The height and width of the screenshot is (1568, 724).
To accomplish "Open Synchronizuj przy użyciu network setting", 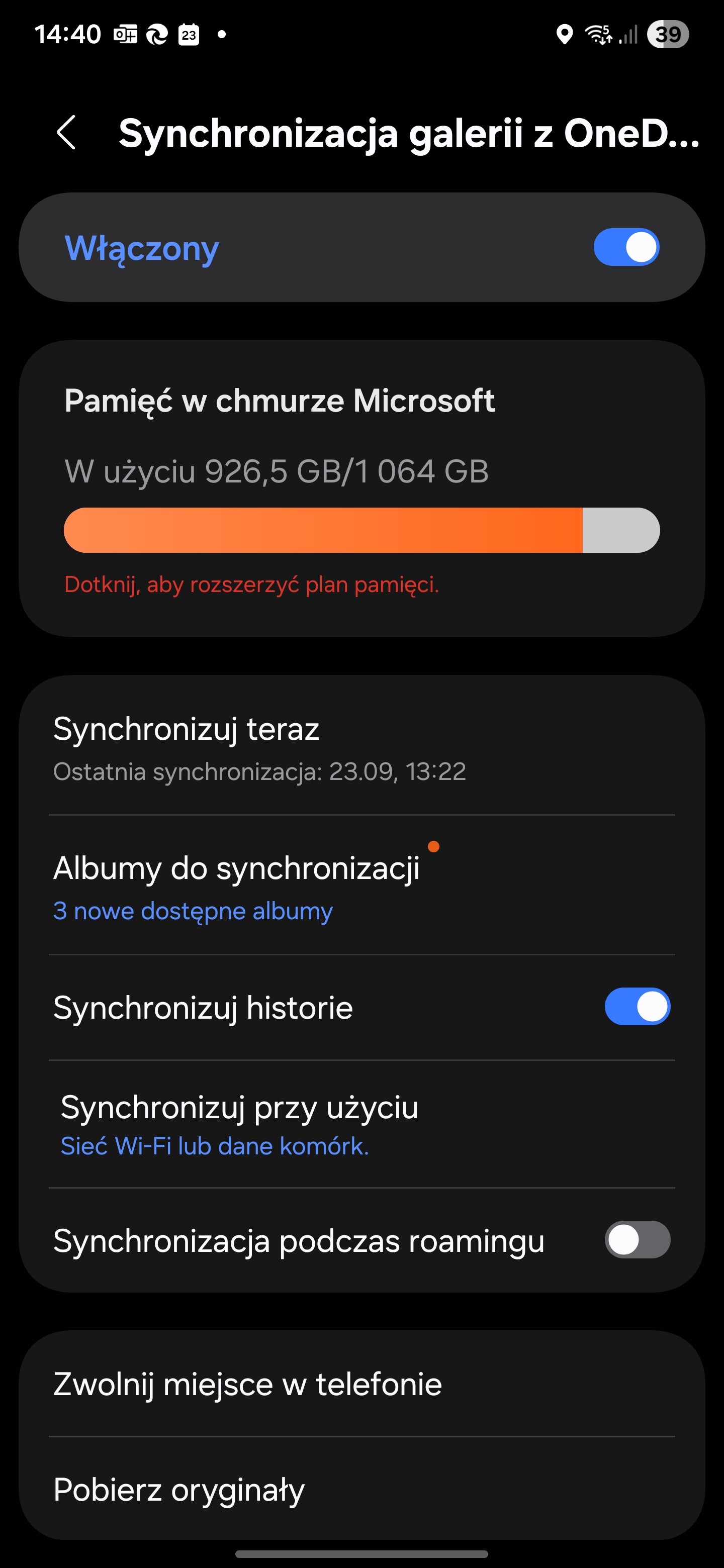I will (x=361, y=1124).
